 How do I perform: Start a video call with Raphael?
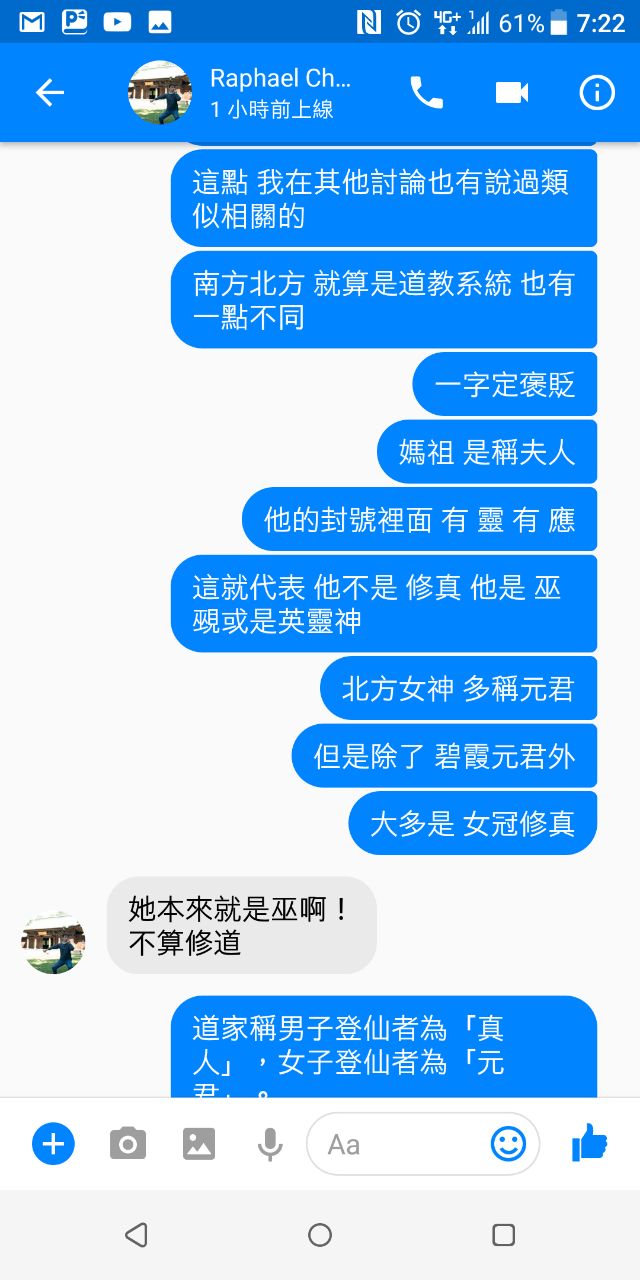511,93
